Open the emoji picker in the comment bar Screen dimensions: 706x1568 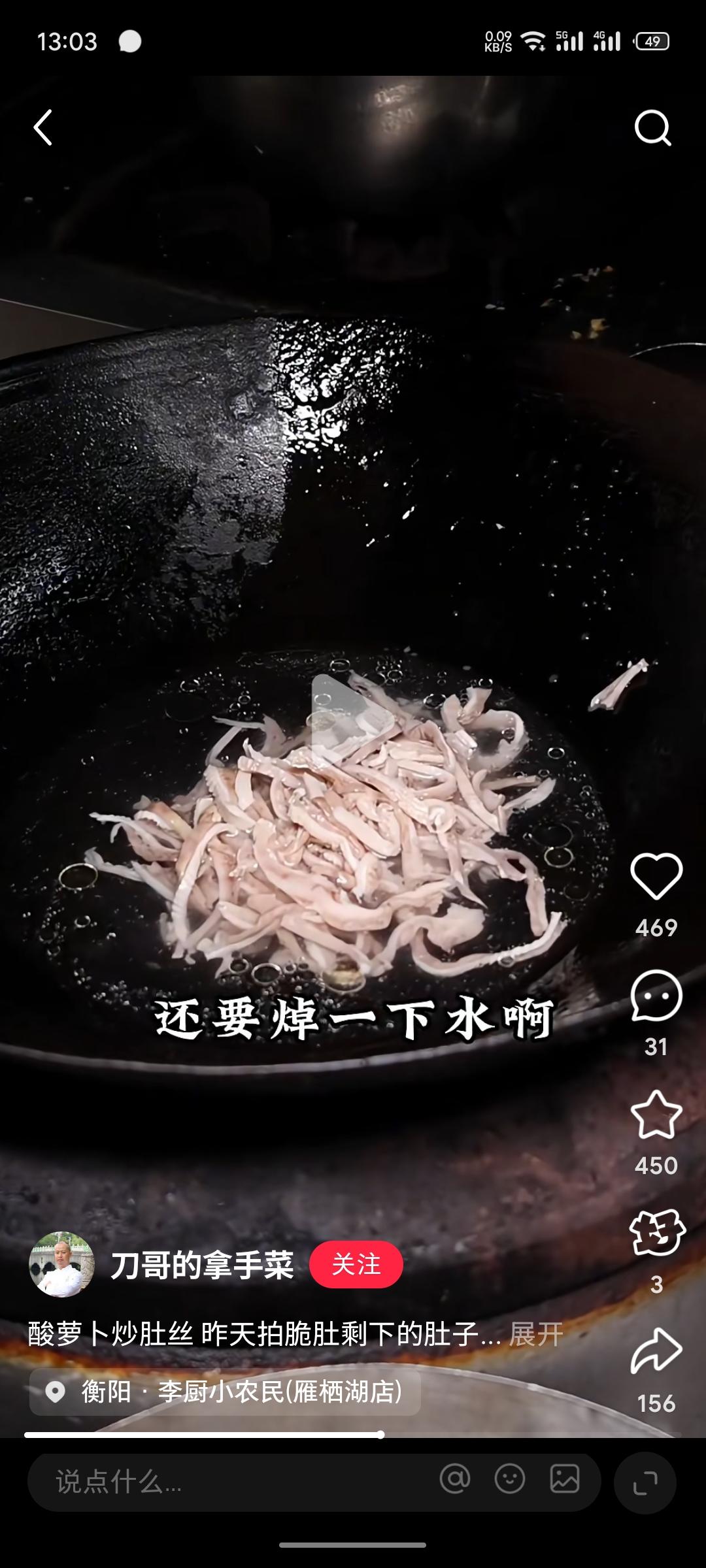pyautogui.click(x=510, y=1478)
